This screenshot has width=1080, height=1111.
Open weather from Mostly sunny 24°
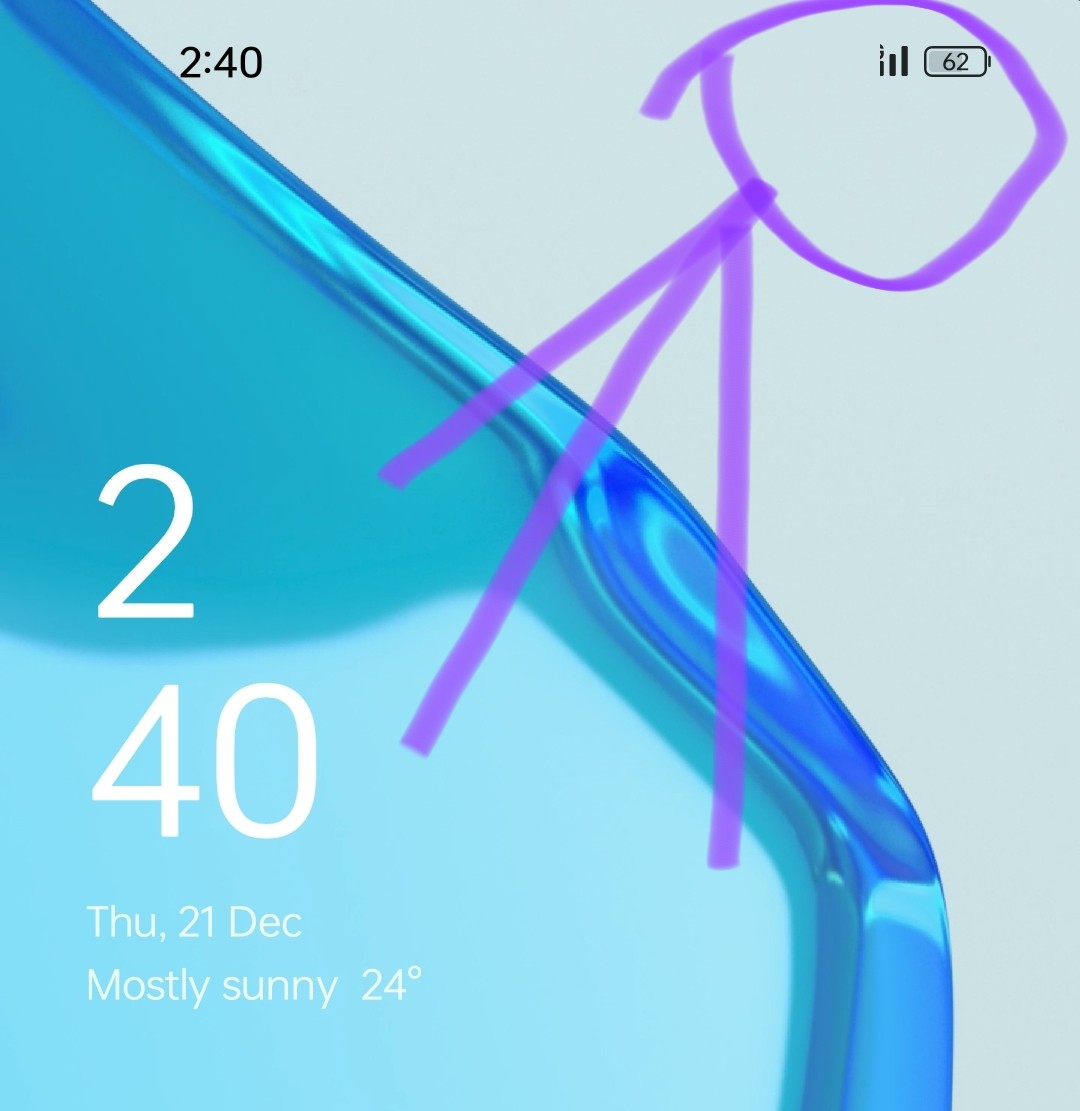coord(254,986)
